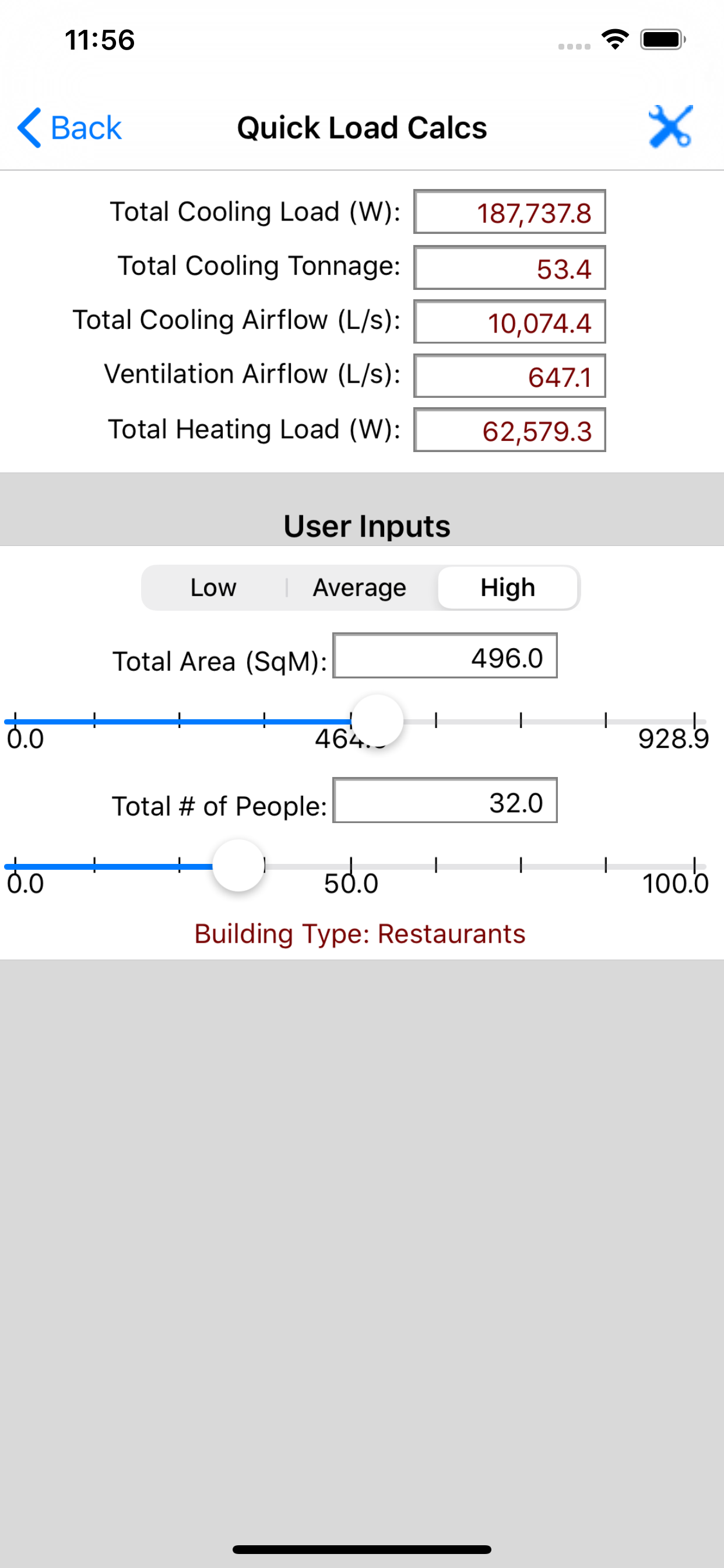724x1568 pixels.
Task: Go back to the previous screen
Action: point(69,128)
